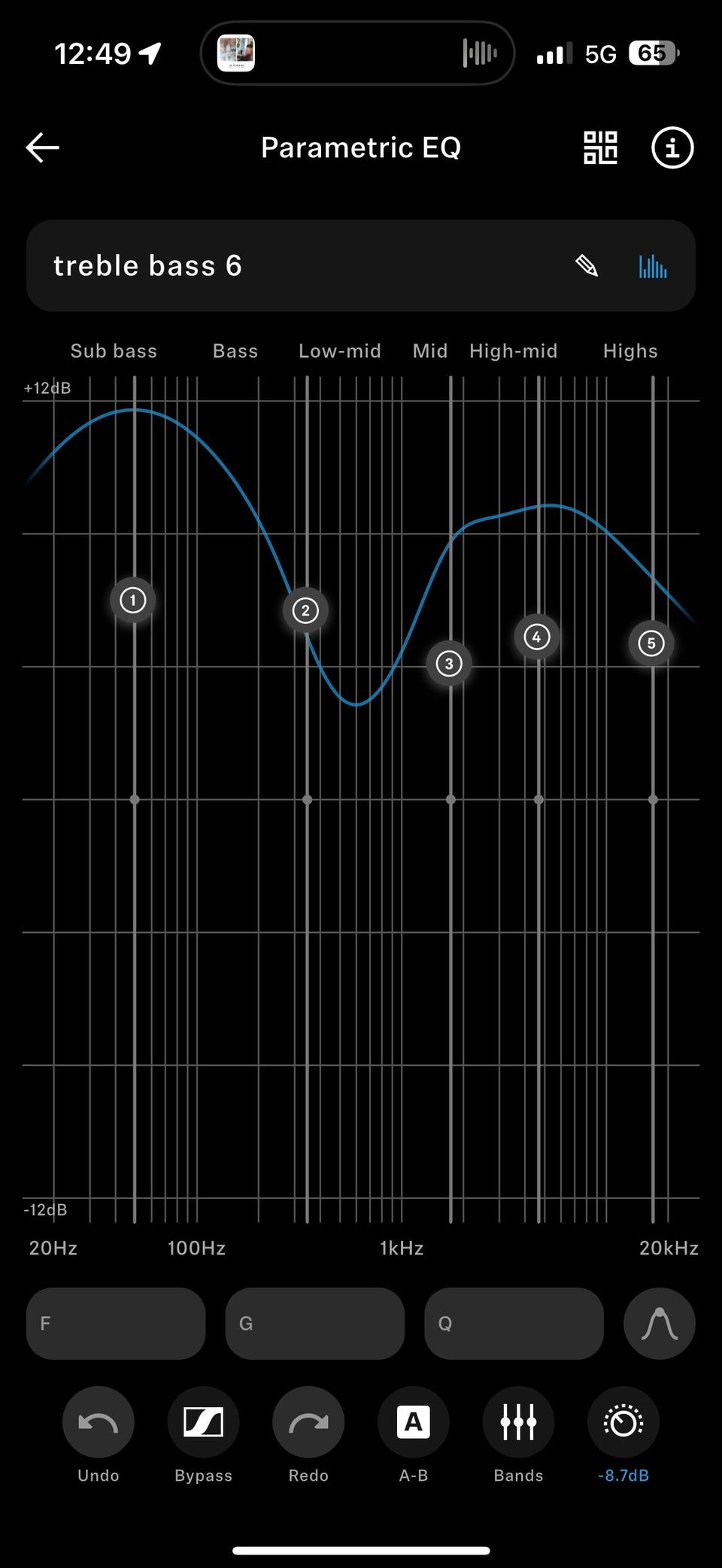Redo the EQ change
The height and width of the screenshot is (1568, 722).
(308, 1422)
